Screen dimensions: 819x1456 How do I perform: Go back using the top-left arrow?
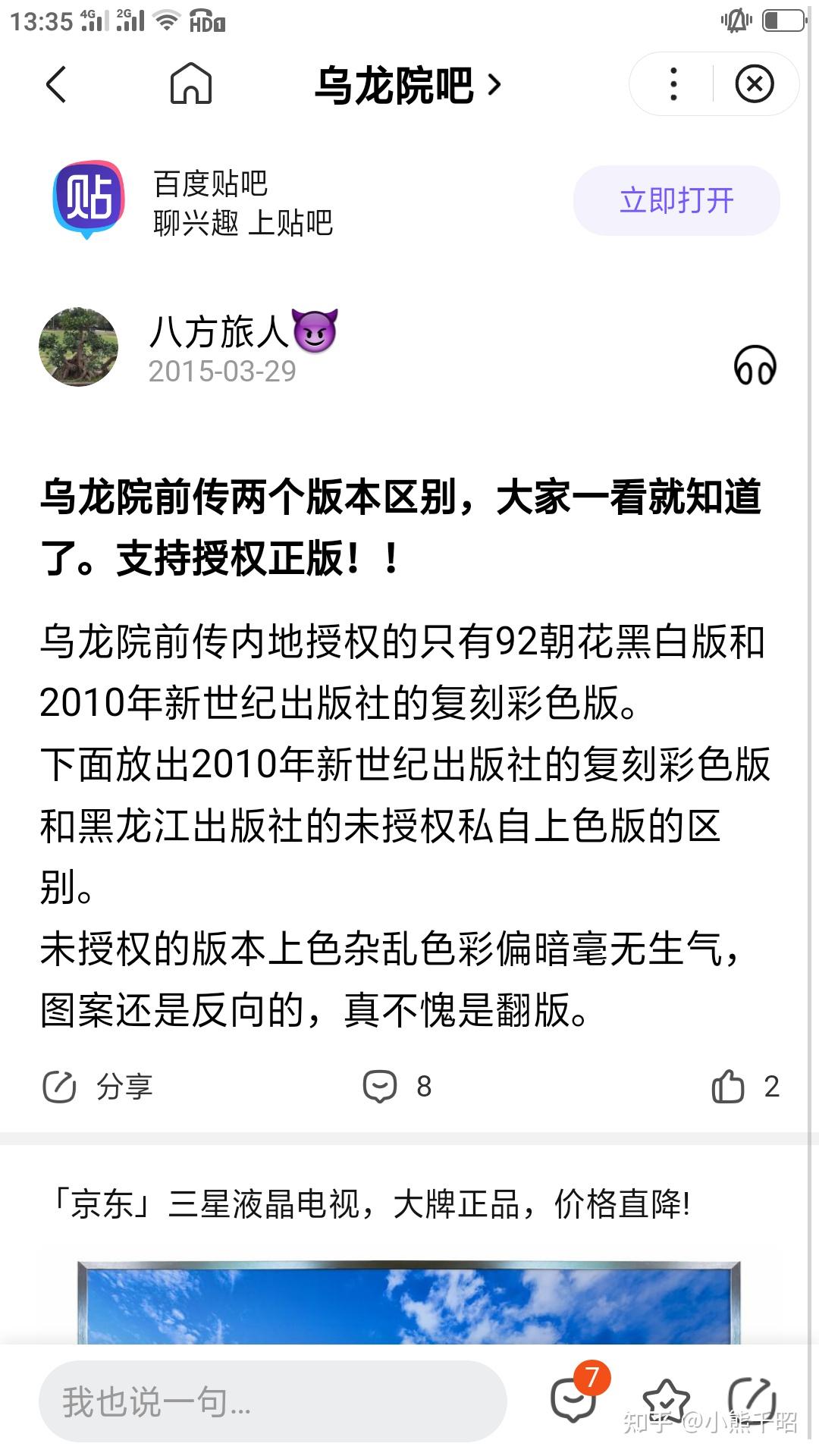57,84
